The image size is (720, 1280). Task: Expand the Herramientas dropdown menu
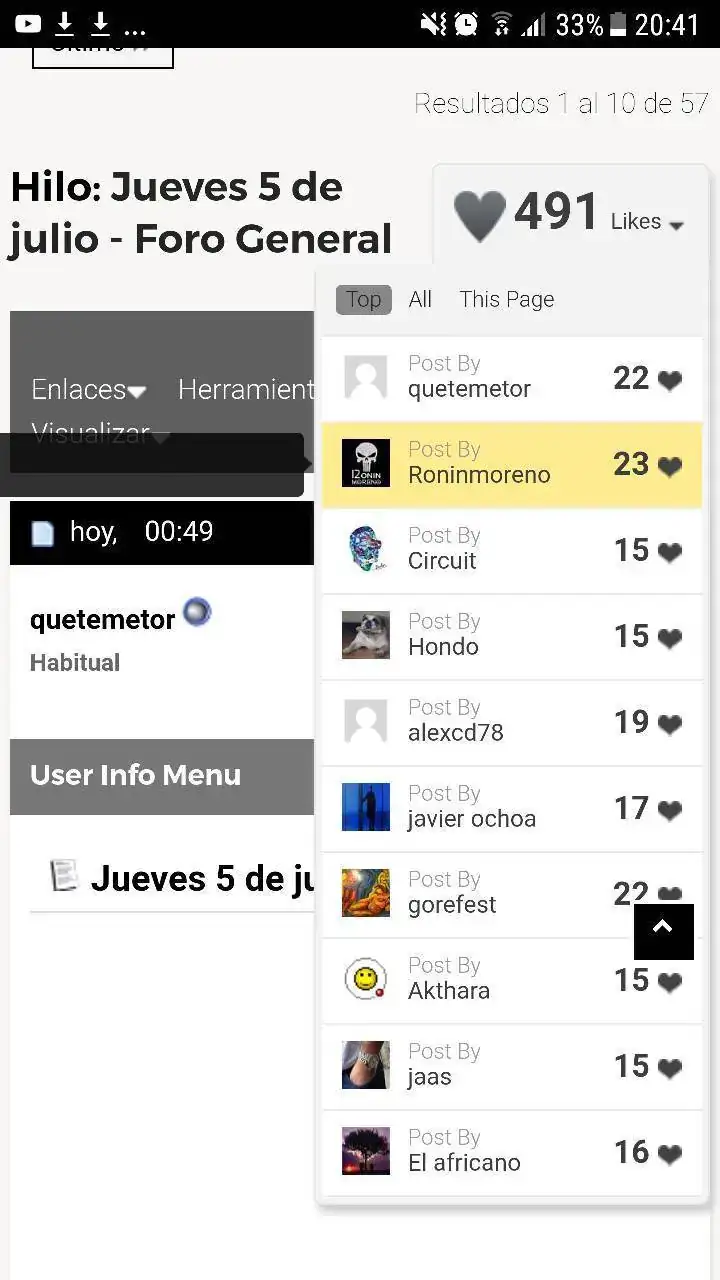tap(246, 390)
